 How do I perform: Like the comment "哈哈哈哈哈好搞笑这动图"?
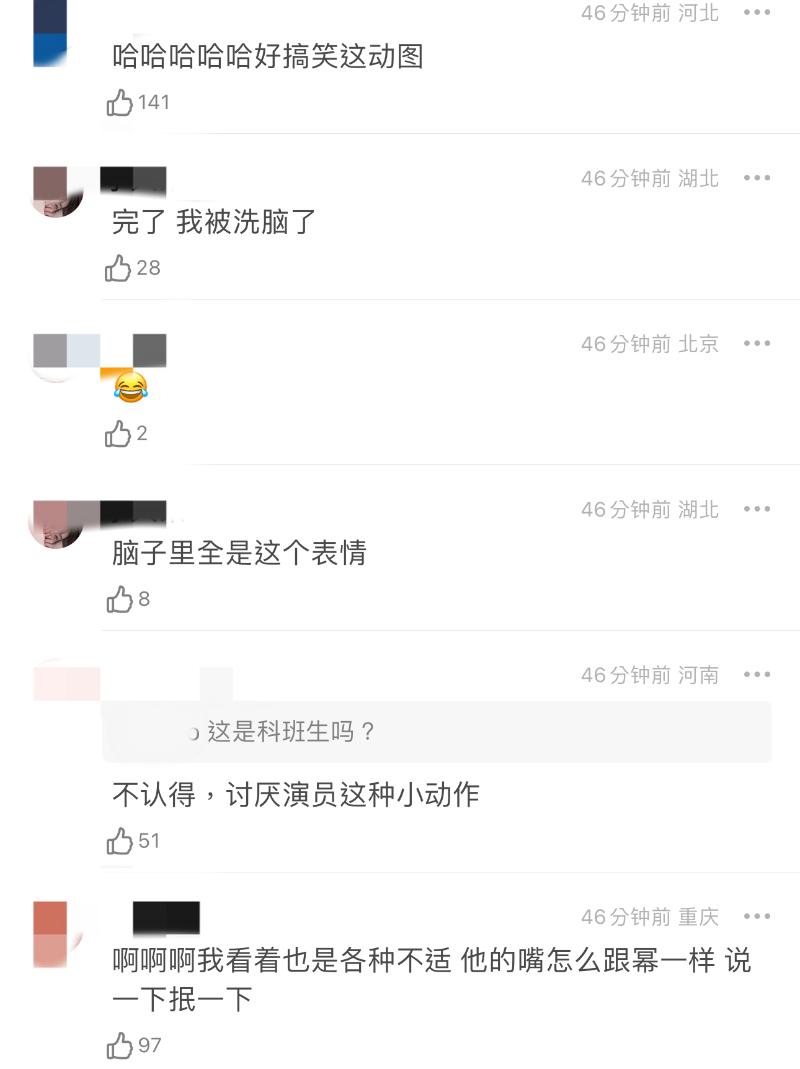coord(120,102)
